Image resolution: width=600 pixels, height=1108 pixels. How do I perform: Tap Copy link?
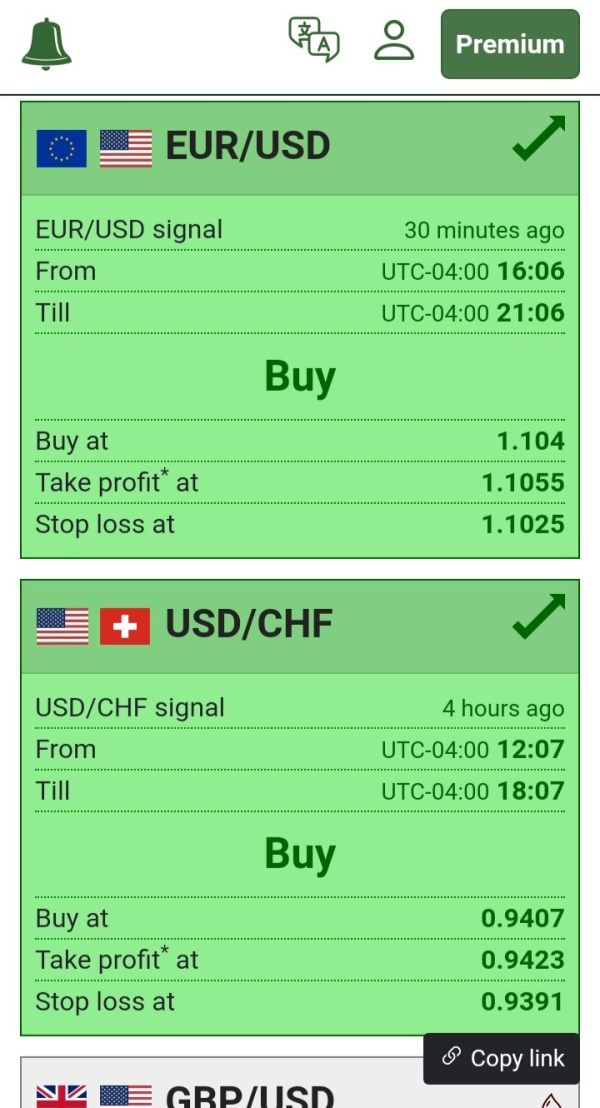tap(502, 1059)
